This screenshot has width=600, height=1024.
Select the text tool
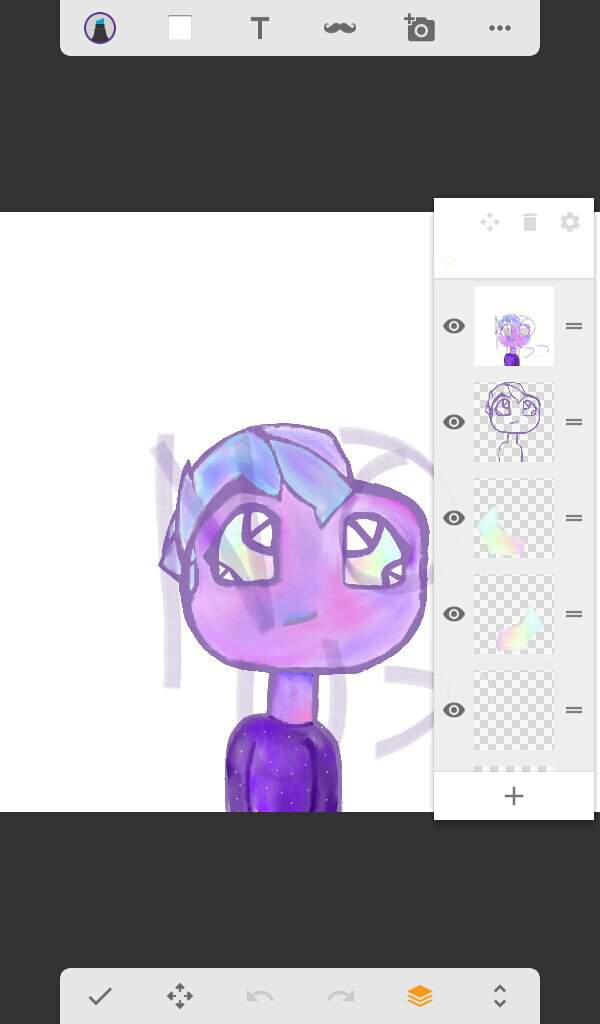point(260,29)
